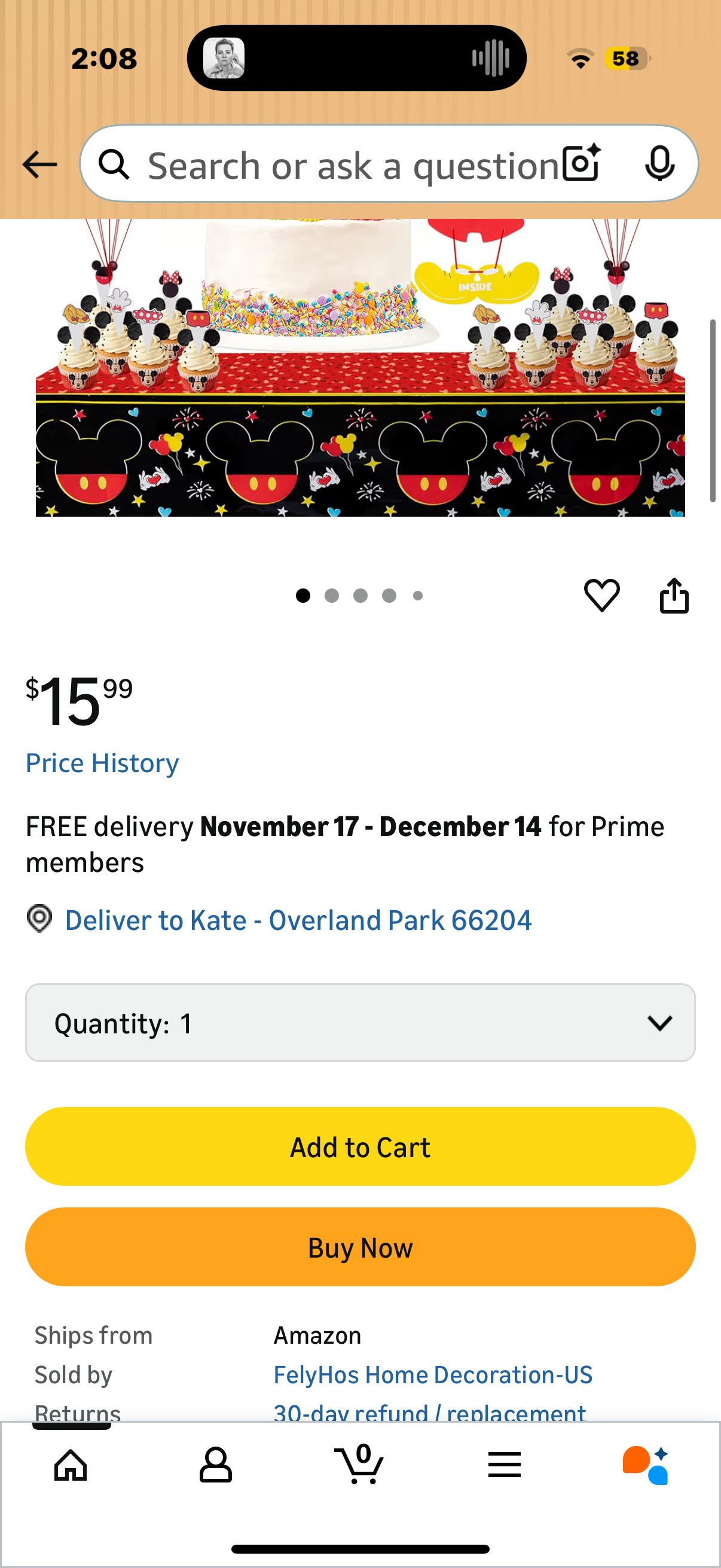
Task: Start a voice search with the microphone
Action: (x=661, y=163)
